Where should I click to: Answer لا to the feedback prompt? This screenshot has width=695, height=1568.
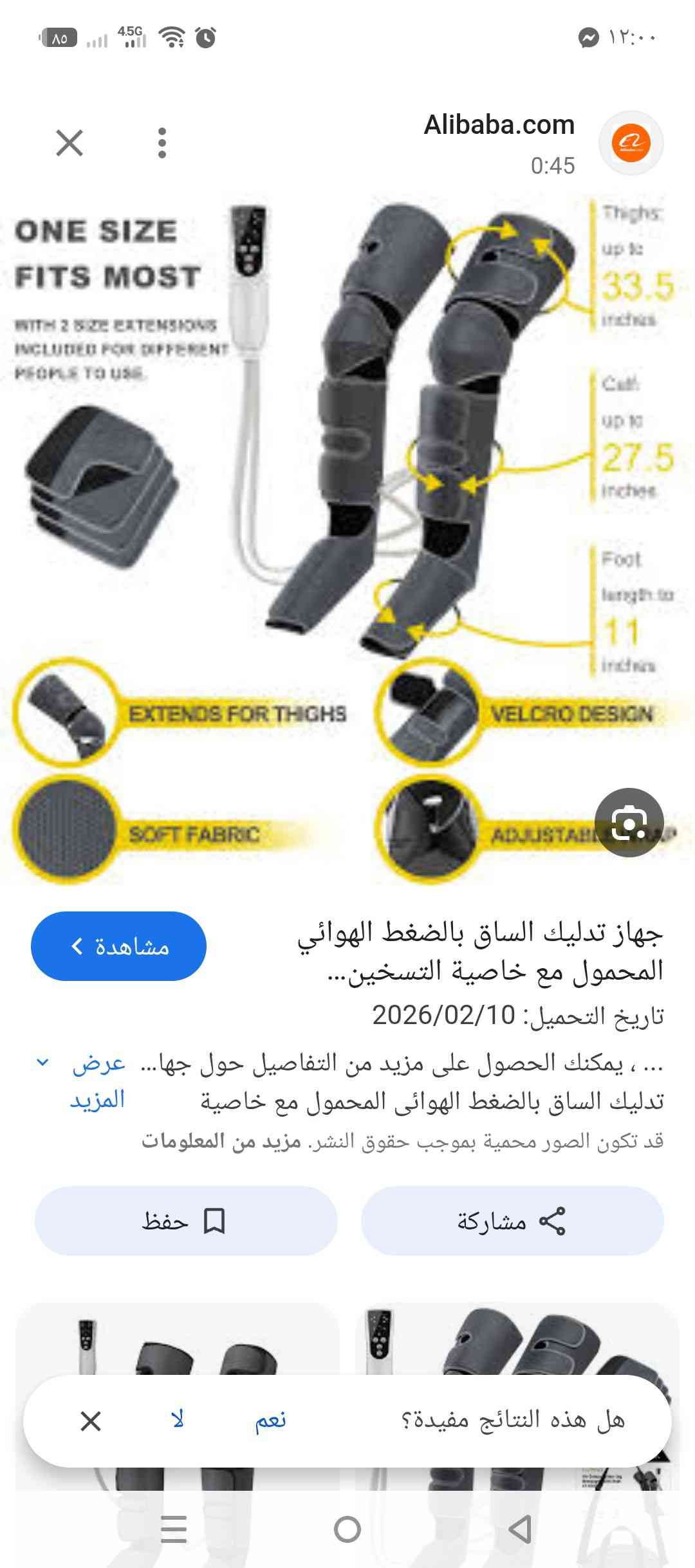178,1421
